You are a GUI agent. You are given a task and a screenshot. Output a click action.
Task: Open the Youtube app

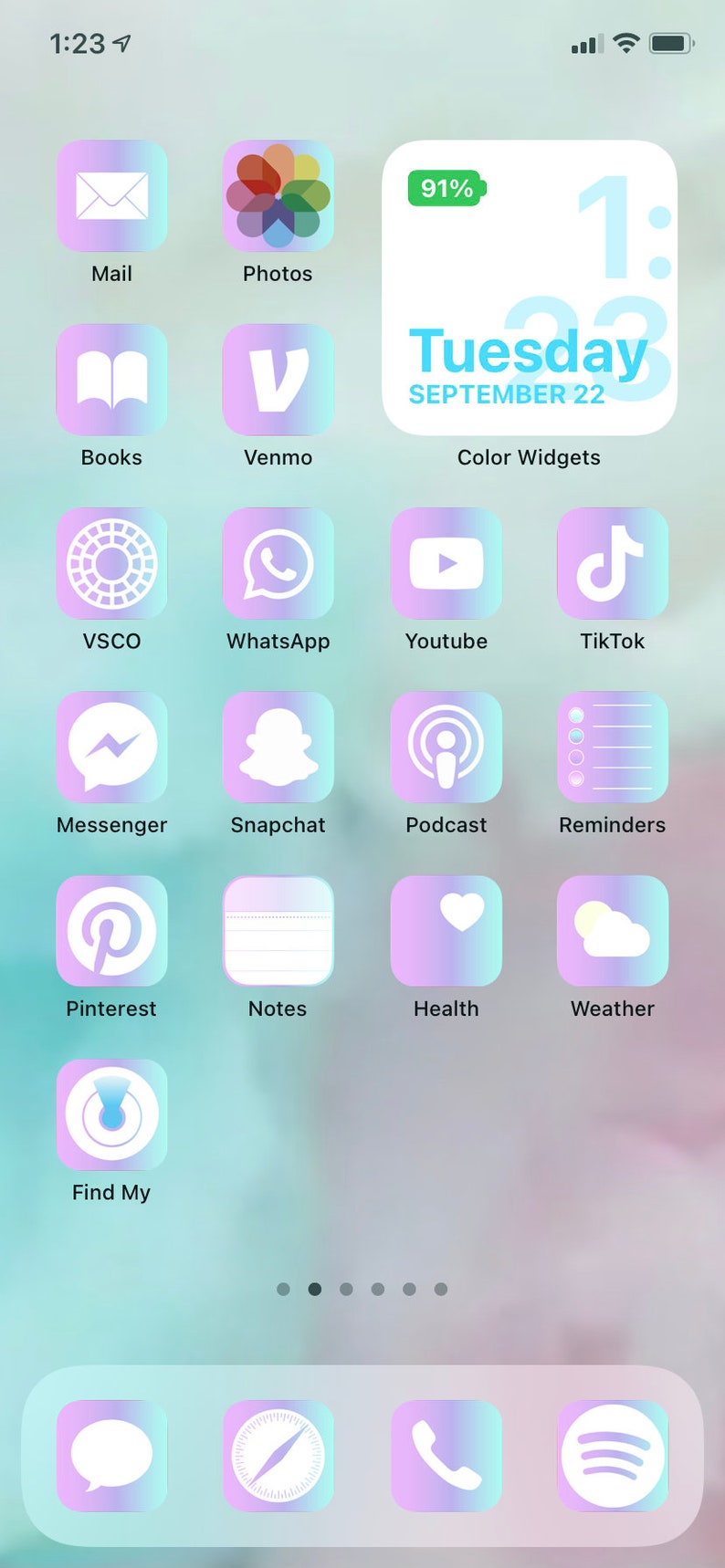pyautogui.click(x=446, y=563)
